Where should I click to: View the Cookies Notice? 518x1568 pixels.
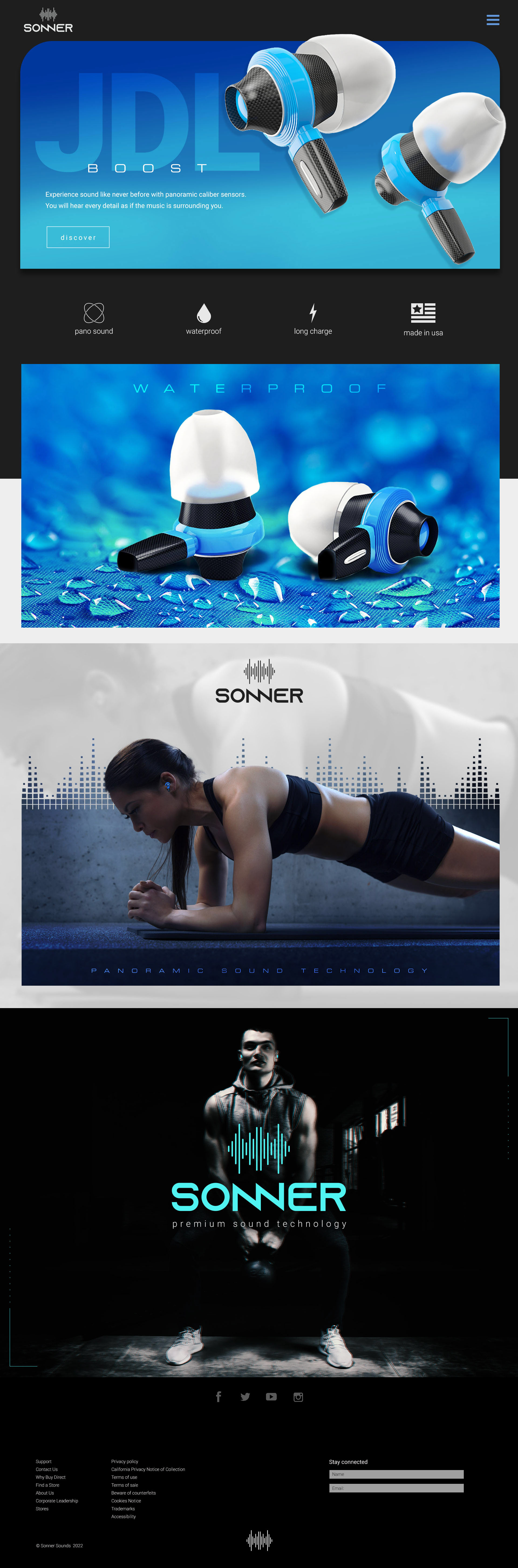(126, 1501)
